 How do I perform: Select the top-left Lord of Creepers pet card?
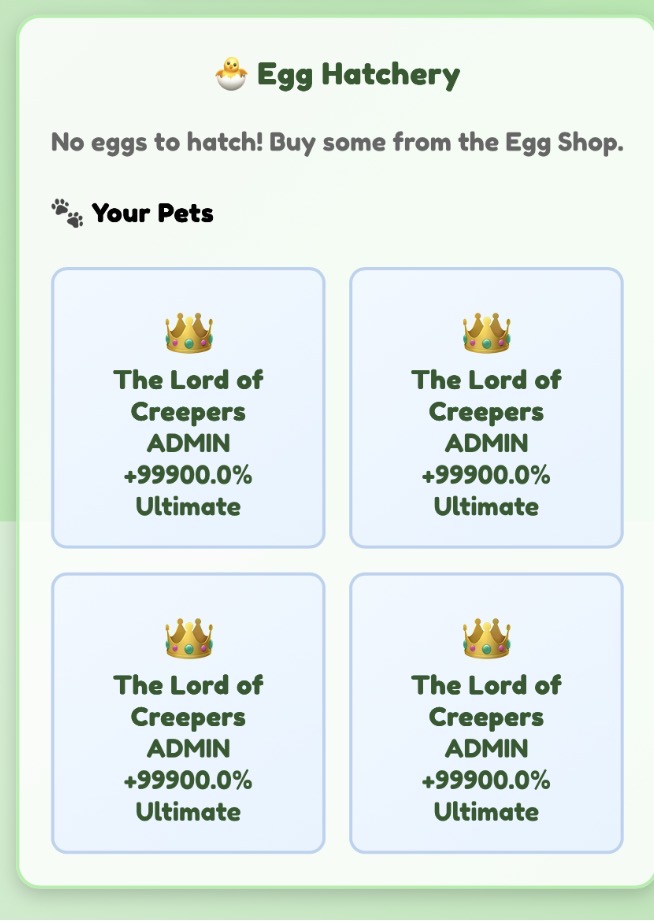[x=188, y=408]
